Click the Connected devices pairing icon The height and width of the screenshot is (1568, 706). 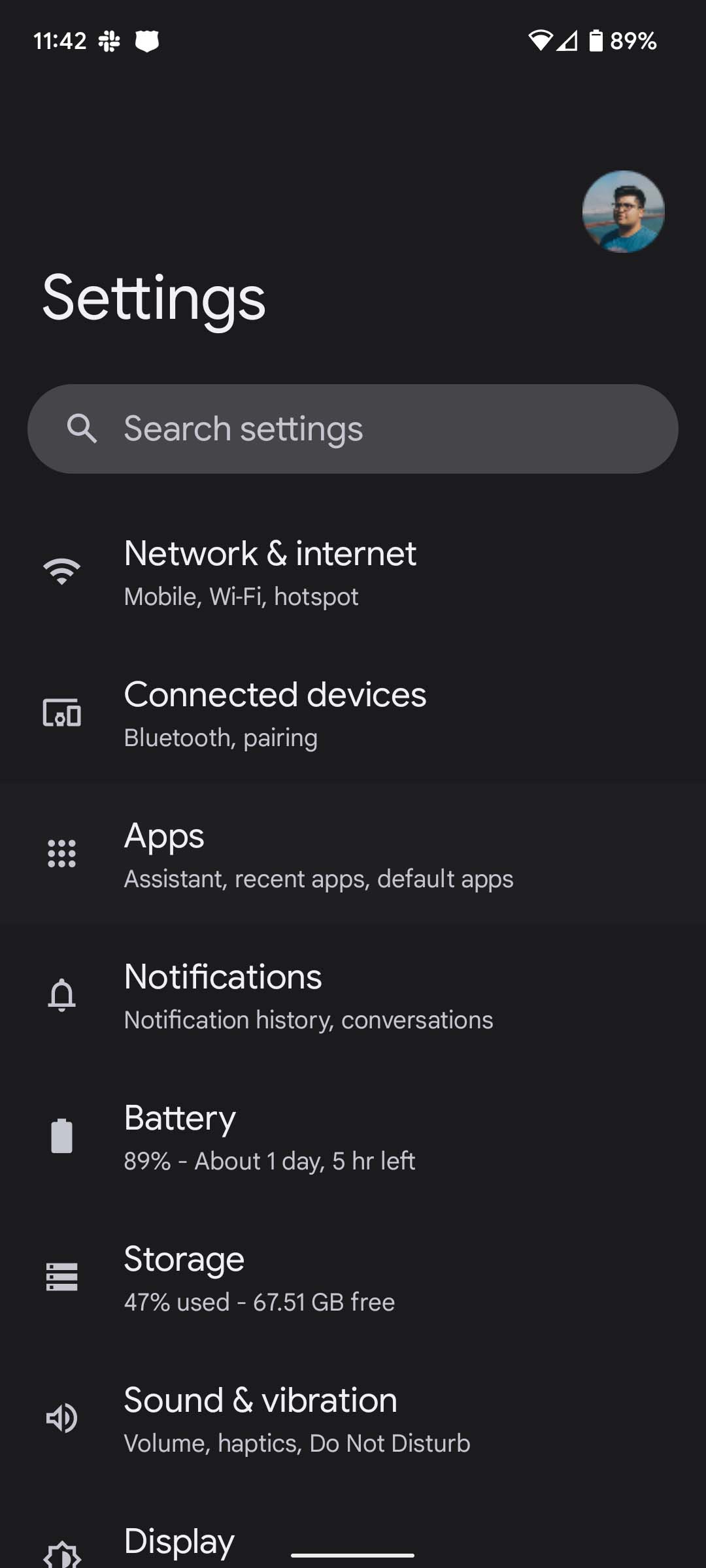[62, 714]
